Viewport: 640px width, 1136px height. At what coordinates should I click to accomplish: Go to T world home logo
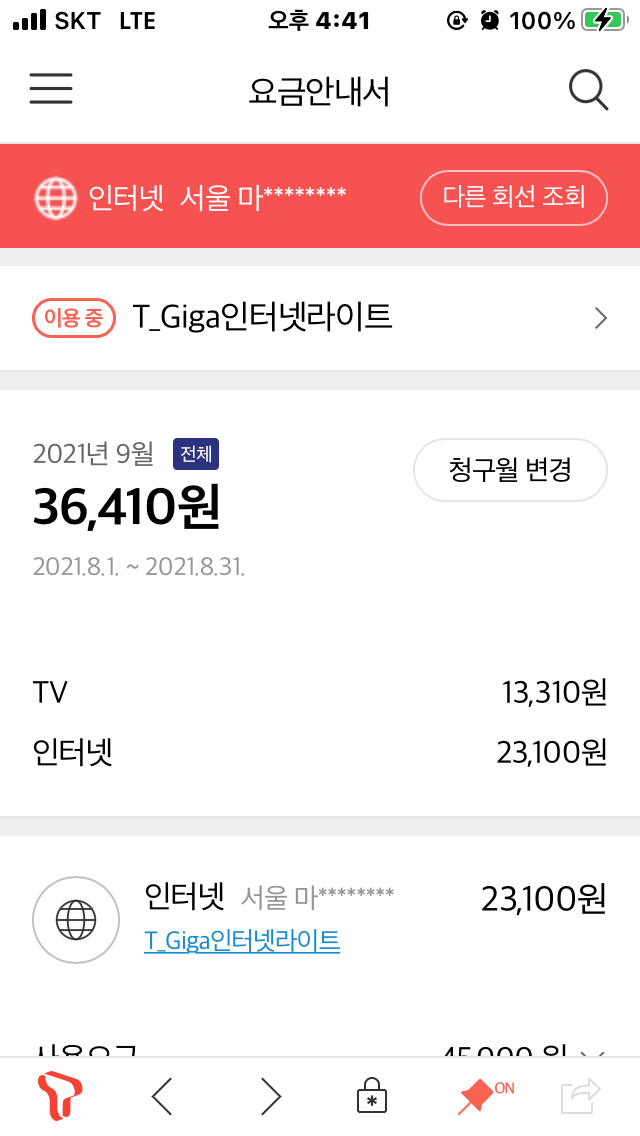pyautogui.click(x=60, y=1097)
